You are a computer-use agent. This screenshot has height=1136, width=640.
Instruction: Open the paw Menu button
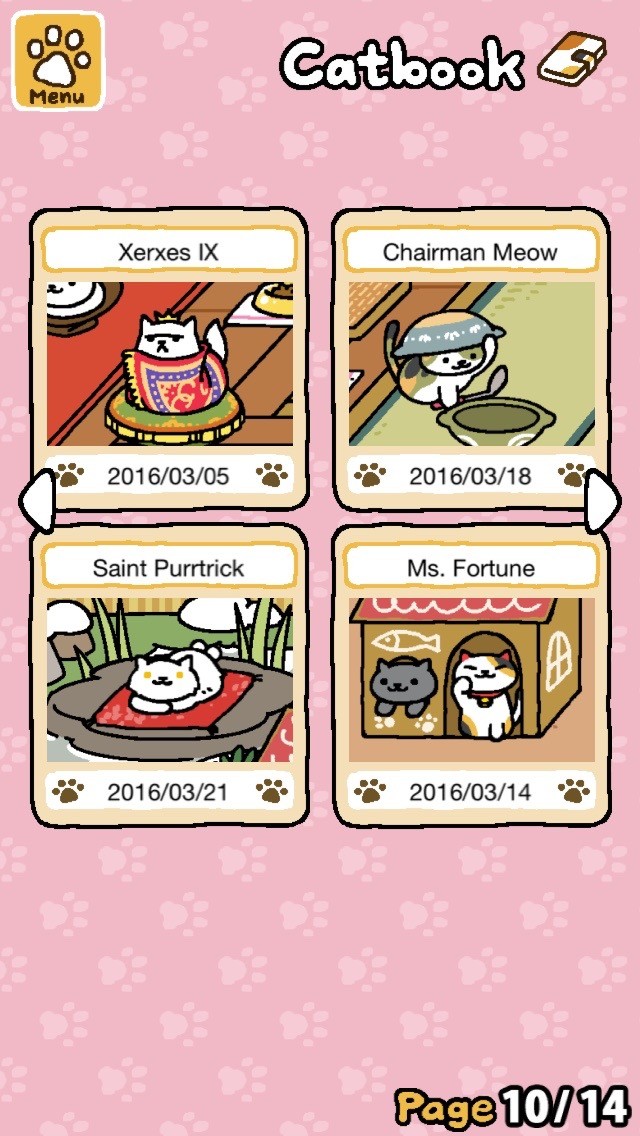57,60
